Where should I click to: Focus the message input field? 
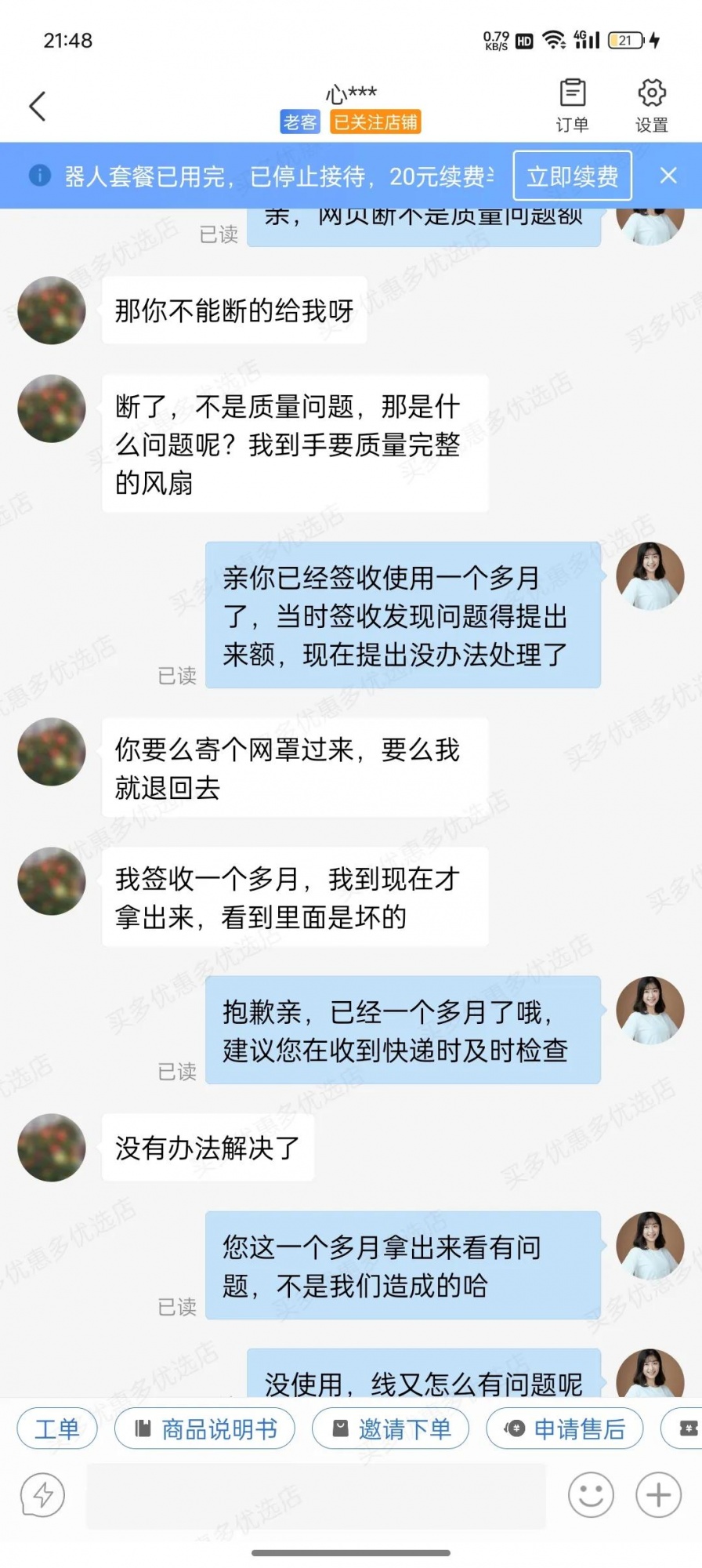pos(316,1495)
